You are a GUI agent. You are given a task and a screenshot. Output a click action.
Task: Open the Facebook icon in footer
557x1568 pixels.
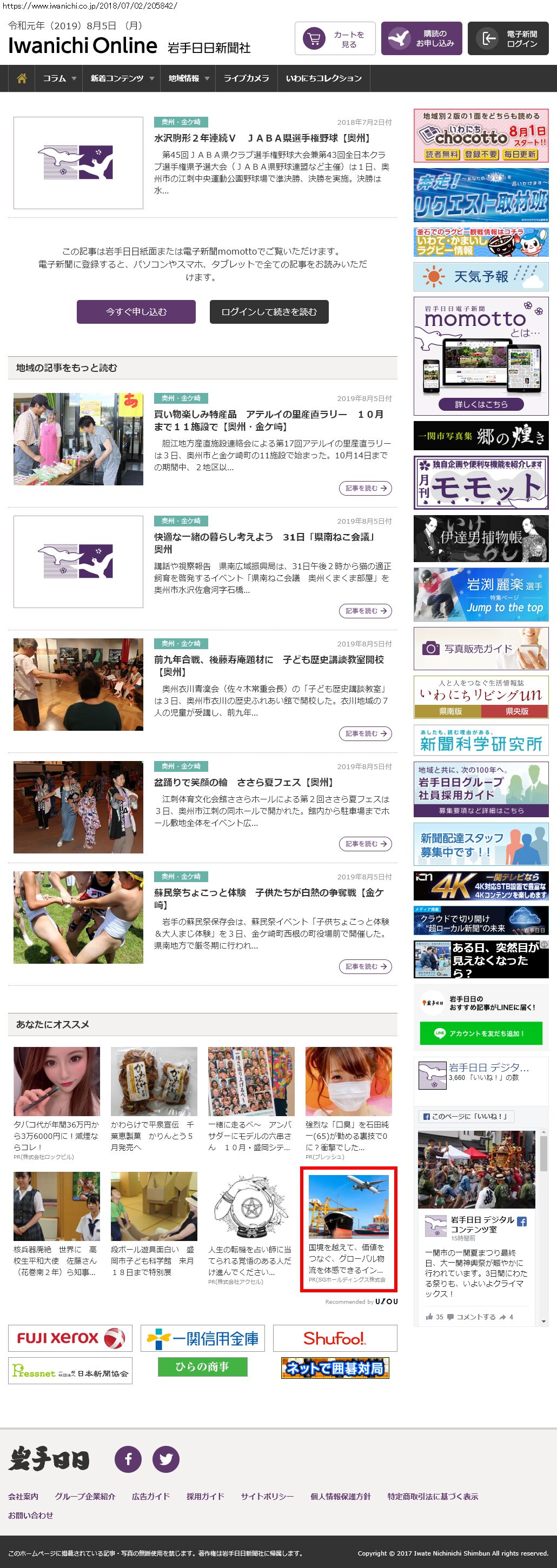click(128, 1459)
